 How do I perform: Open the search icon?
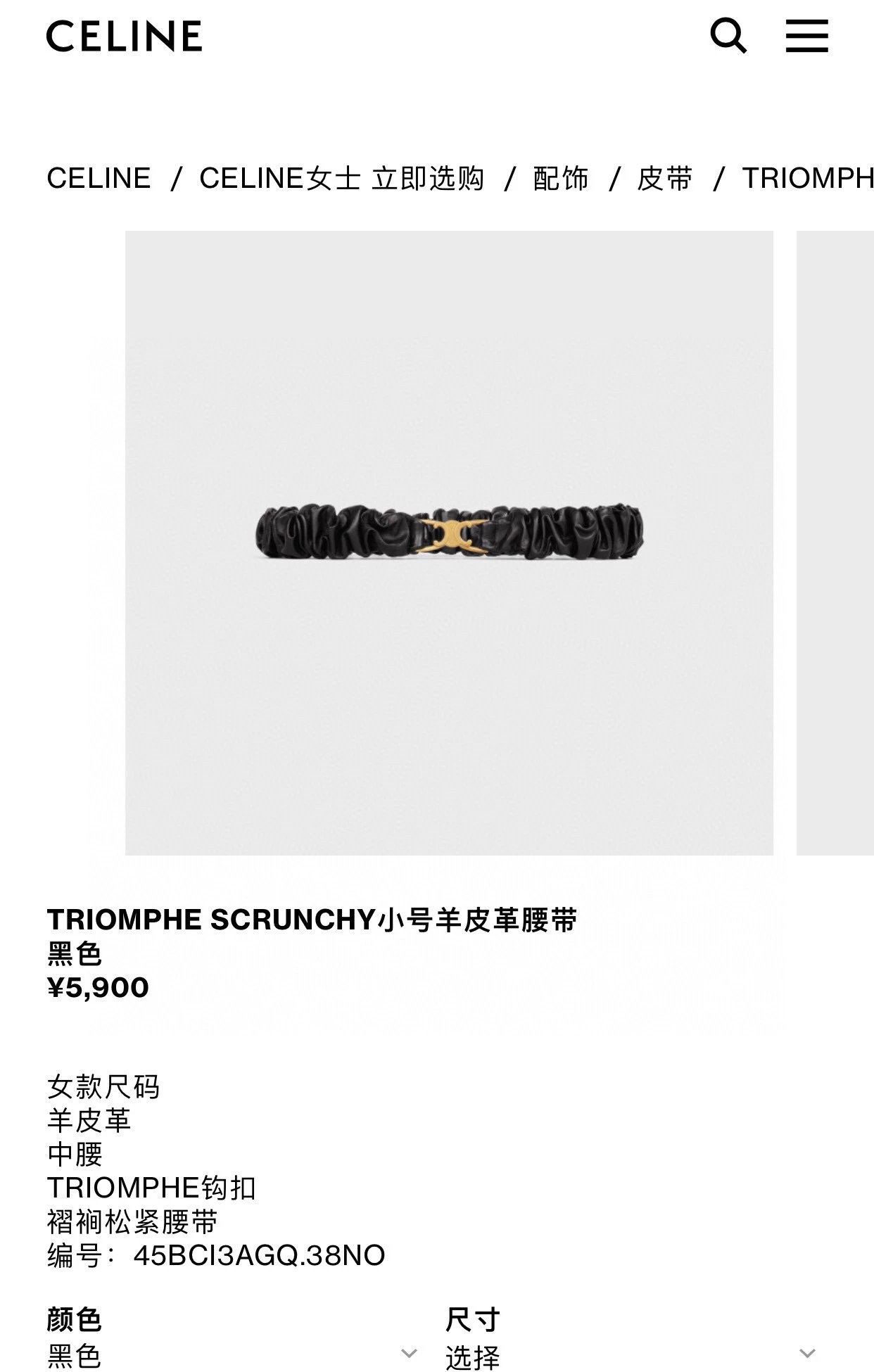click(728, 36)
